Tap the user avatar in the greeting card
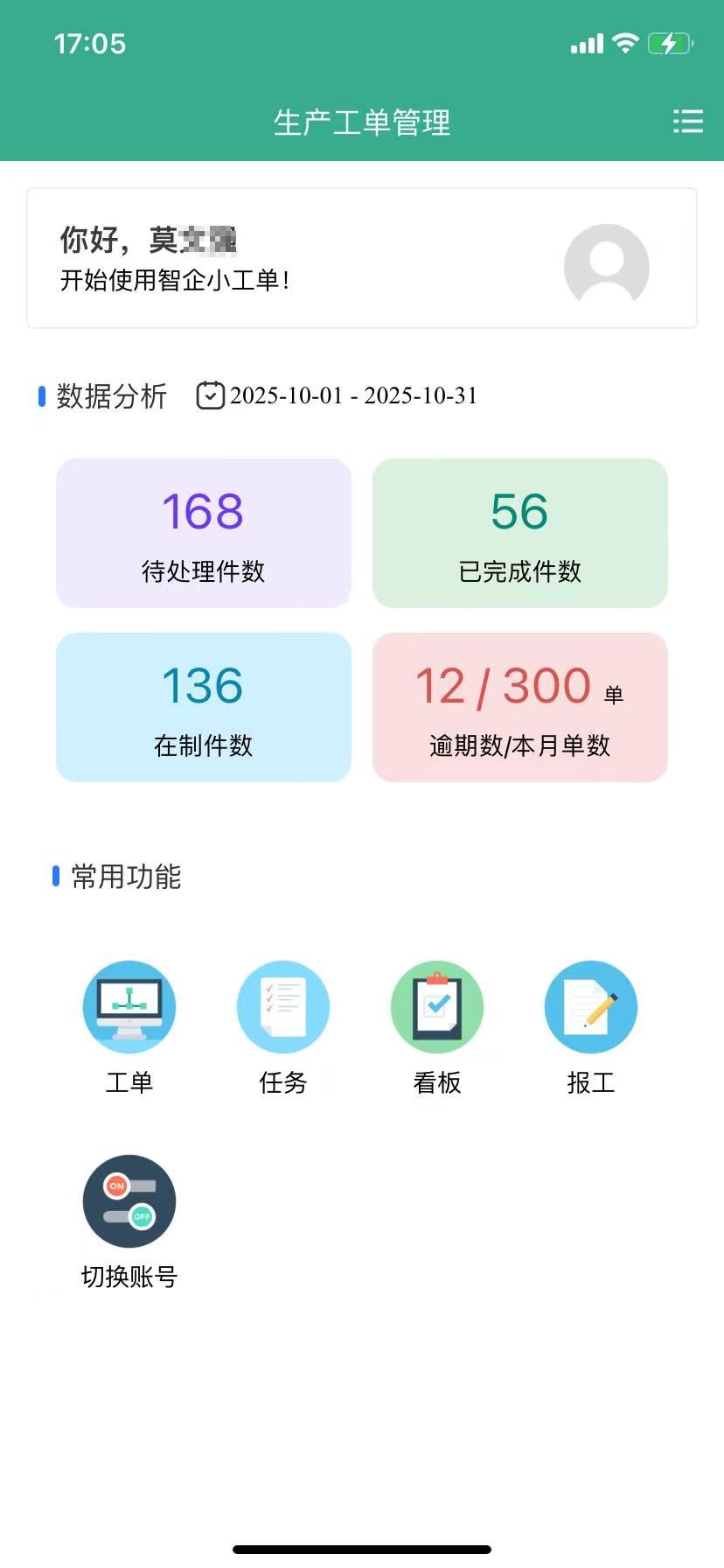724x1568 pixels. [606, 265]
